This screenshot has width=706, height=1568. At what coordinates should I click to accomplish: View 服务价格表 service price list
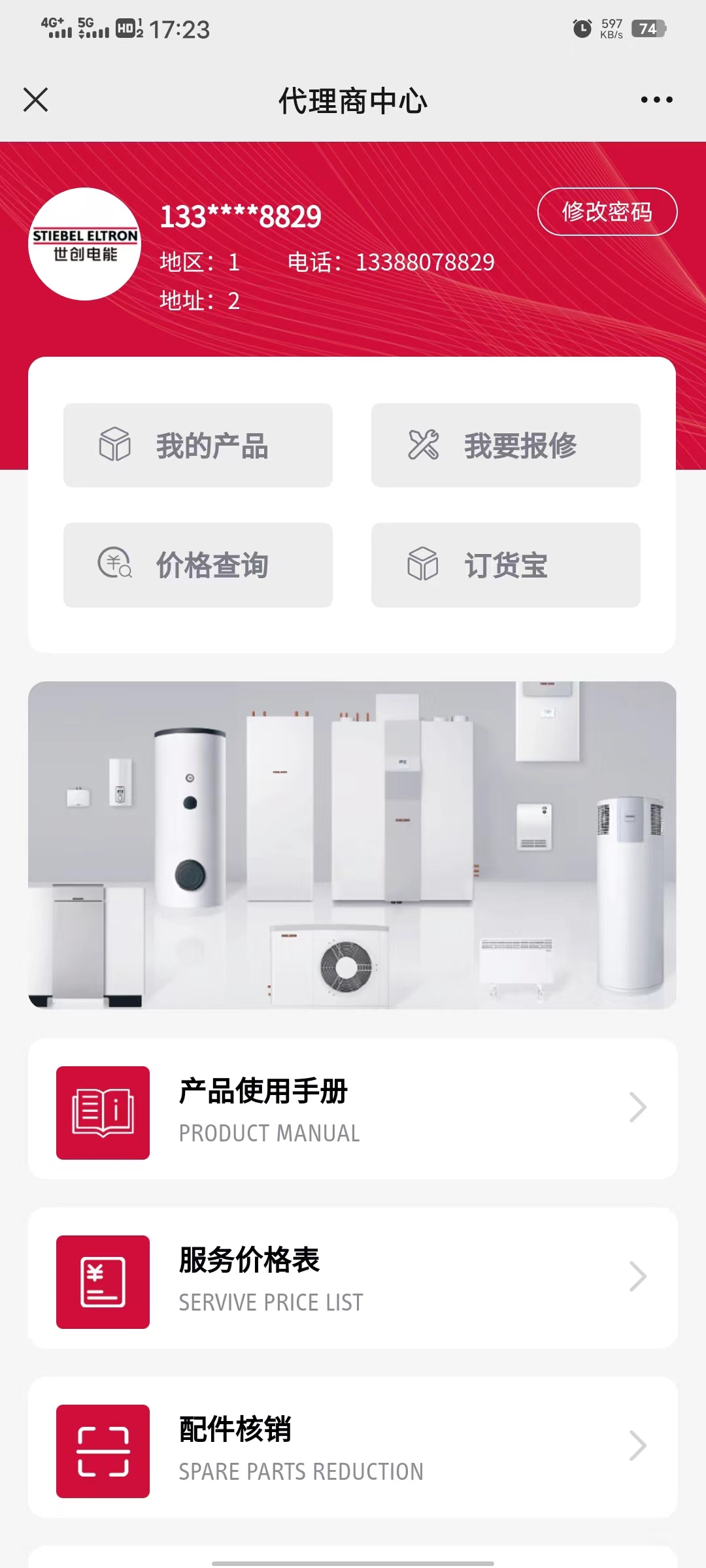(352, 1278)
